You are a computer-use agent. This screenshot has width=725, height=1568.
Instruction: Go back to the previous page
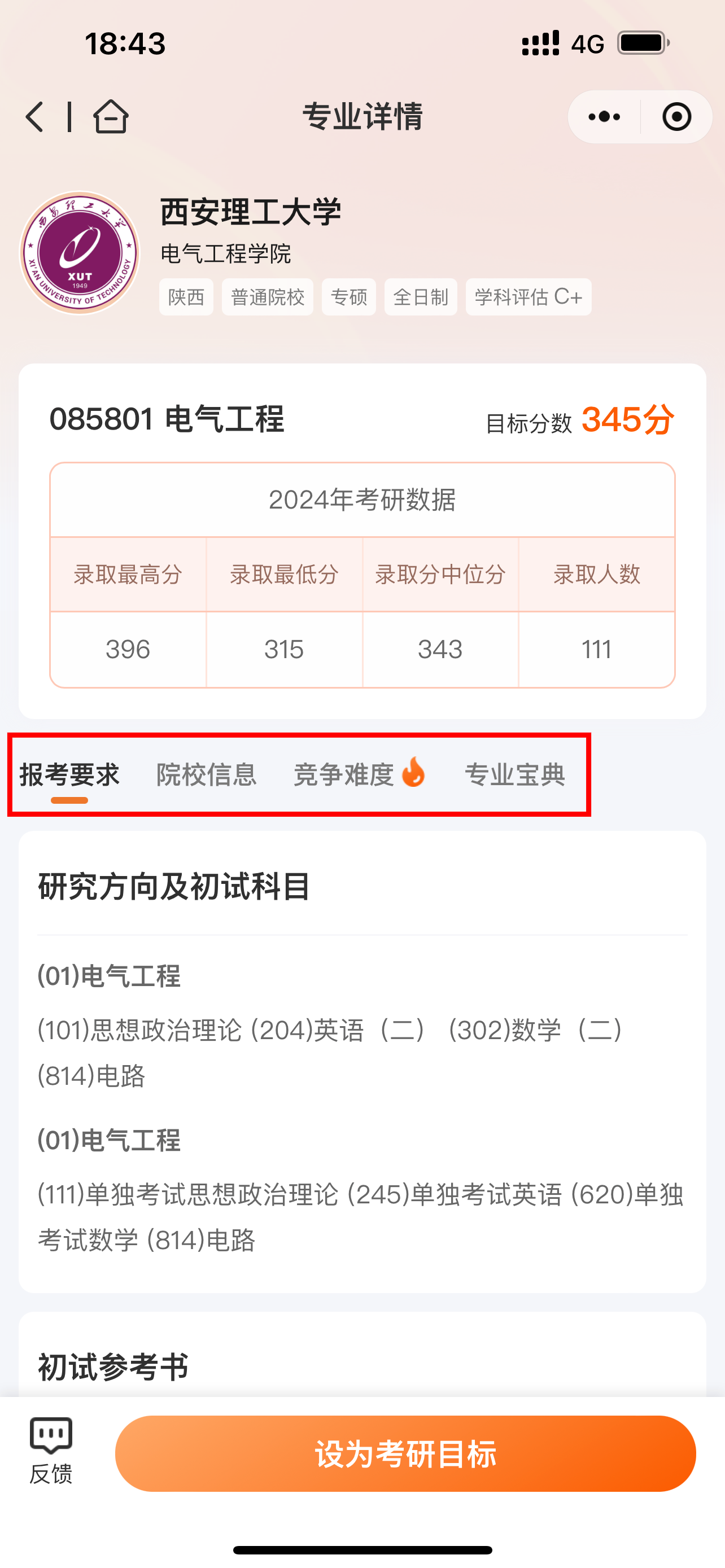tap(36, 116)
